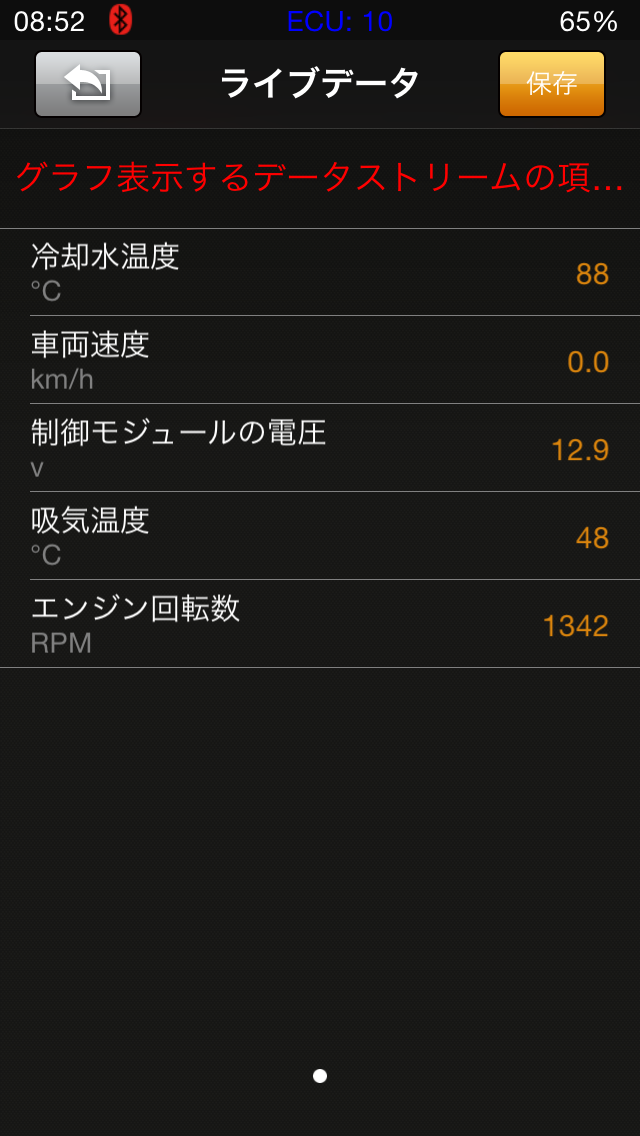Select the 冷却水温度 data row
The height and width of the screenshot is (1136, 640).
[x=320, y=273]
